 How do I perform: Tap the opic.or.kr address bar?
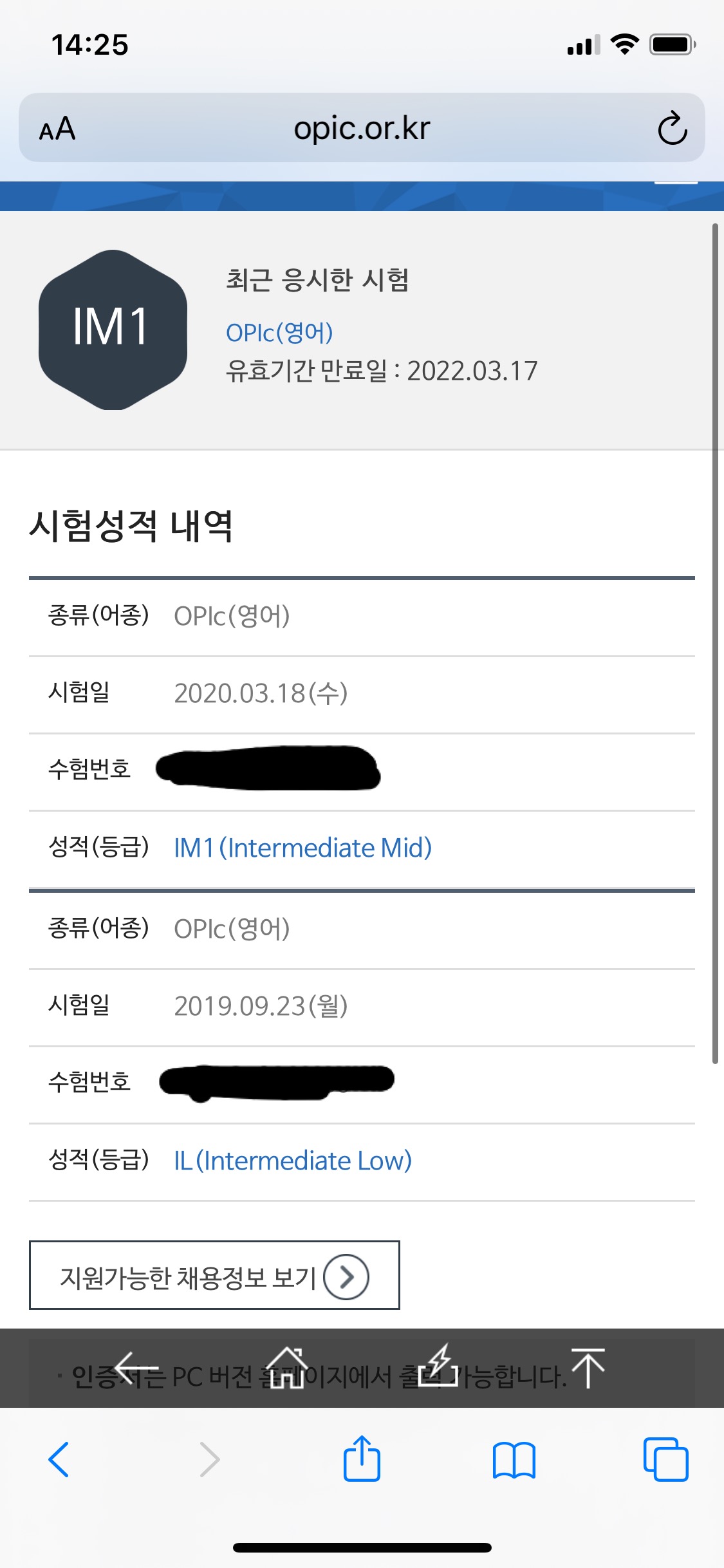tap(362, 128)
